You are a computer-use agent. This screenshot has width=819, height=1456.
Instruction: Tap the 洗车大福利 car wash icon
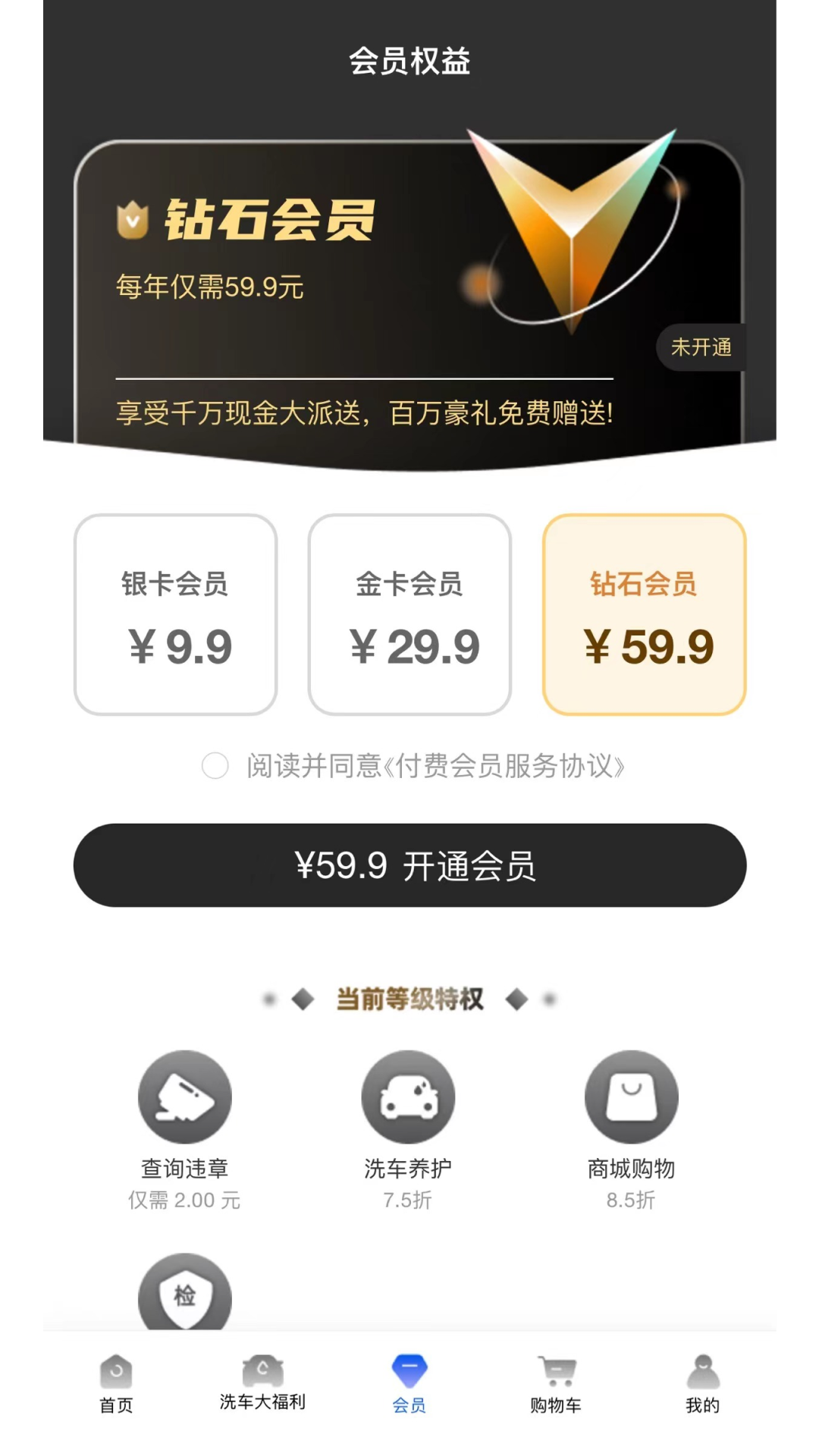click(x=262, y=1374)
